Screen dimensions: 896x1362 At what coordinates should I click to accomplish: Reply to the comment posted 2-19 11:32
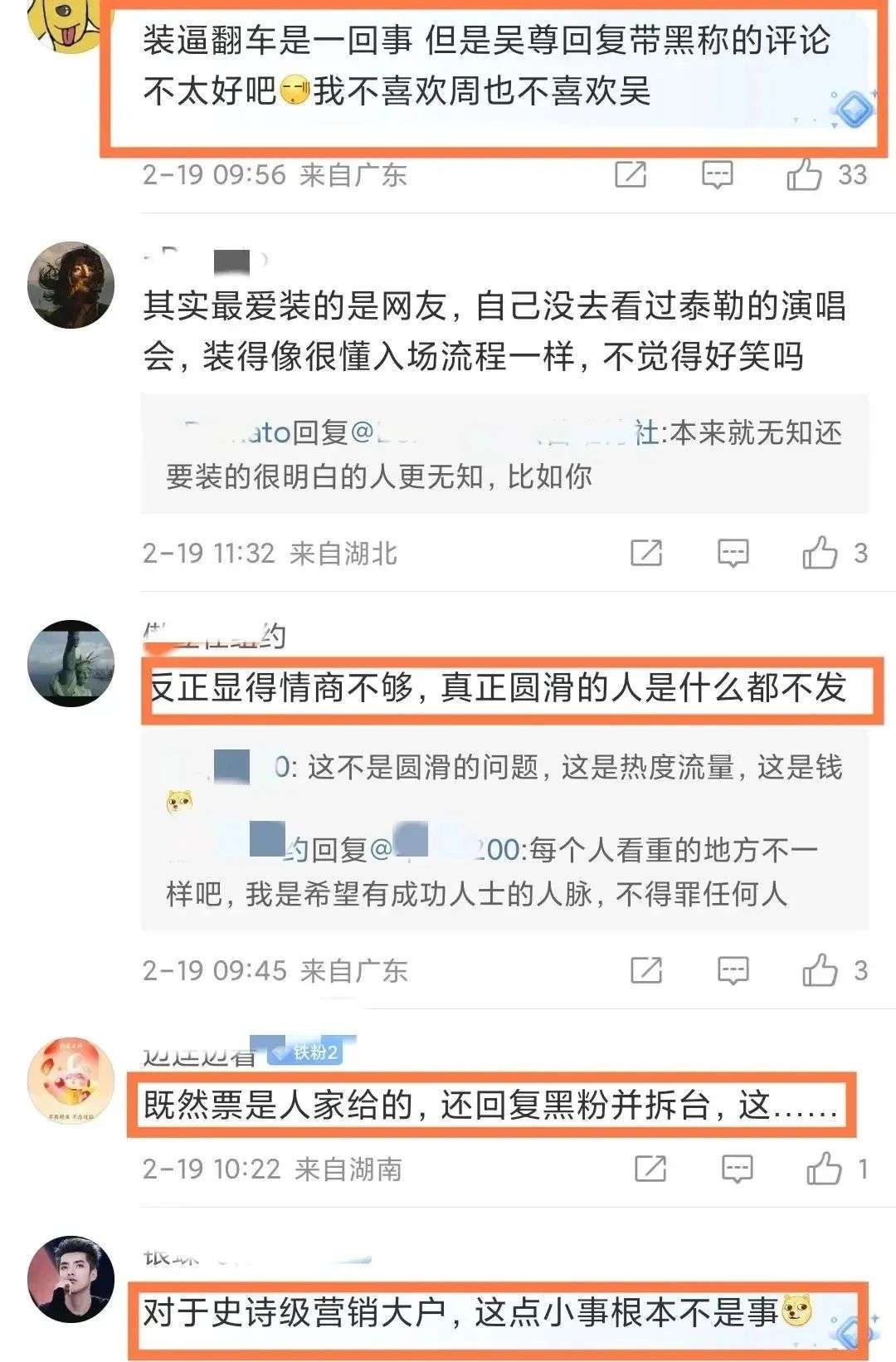(733, 553)
